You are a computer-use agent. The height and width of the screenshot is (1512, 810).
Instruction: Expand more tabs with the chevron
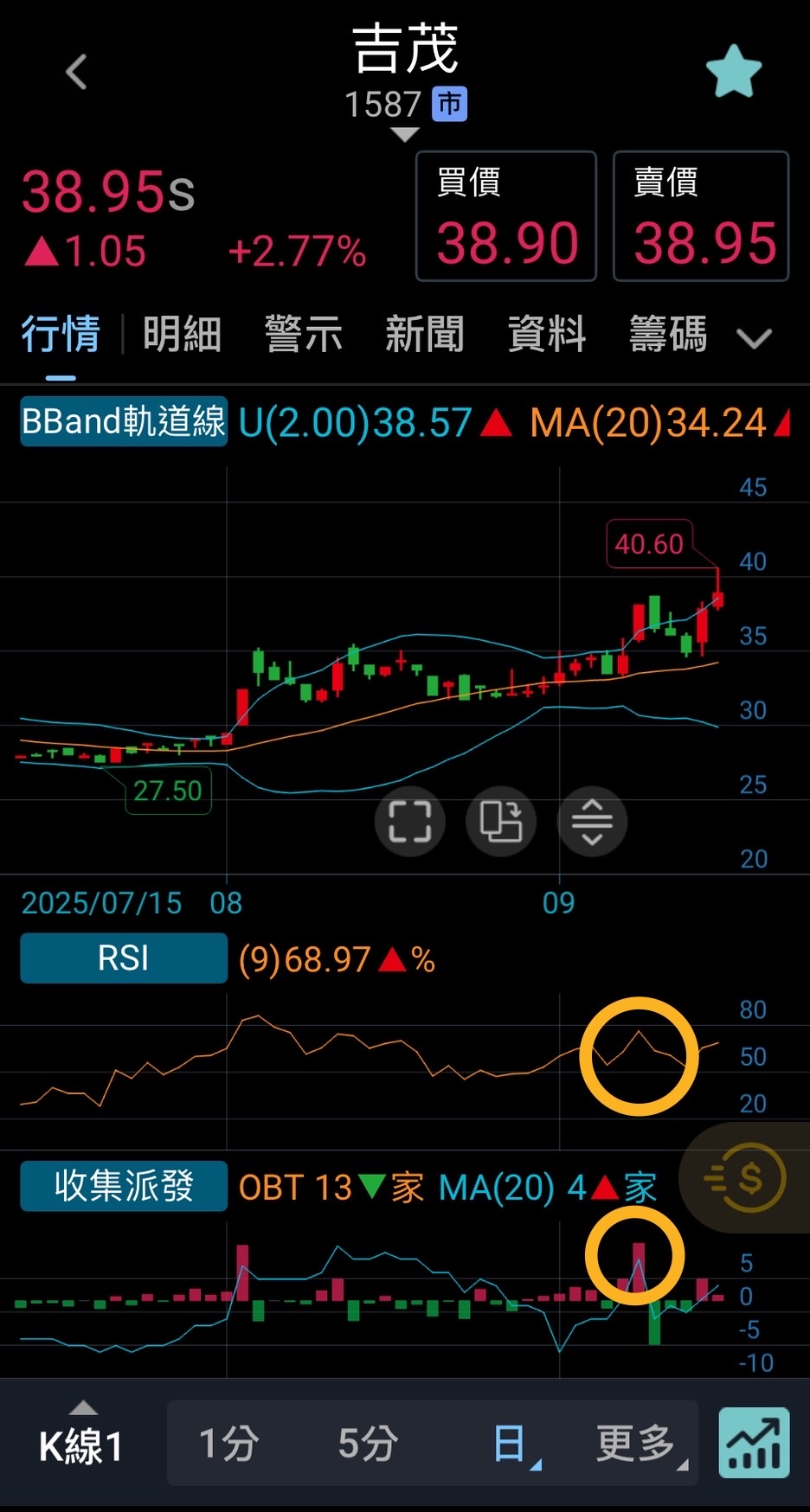[x=754, y=337]
